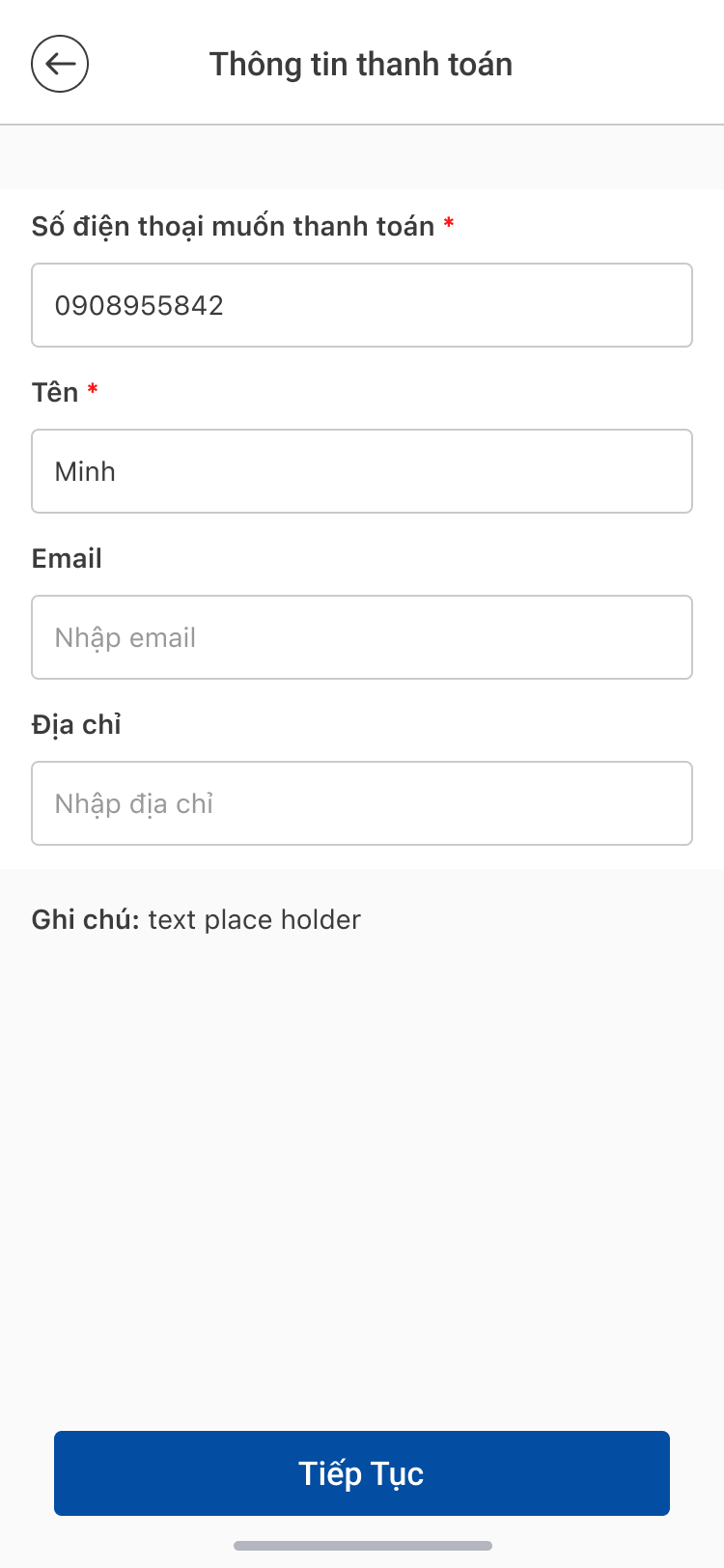
Task: Tap the name field containing Minh
Action: (x=362, y=471)
